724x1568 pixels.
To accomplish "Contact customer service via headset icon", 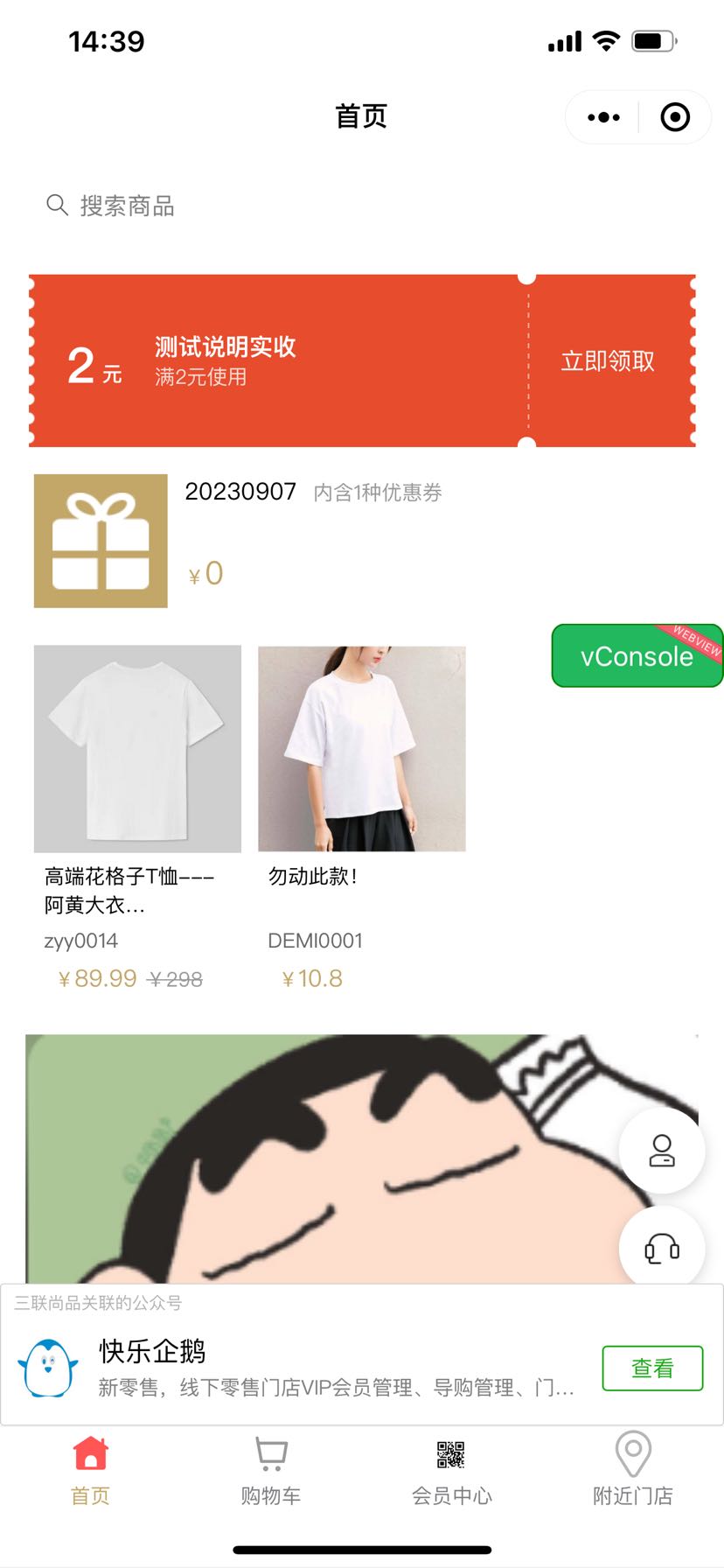I will [x=662, y=1249].
